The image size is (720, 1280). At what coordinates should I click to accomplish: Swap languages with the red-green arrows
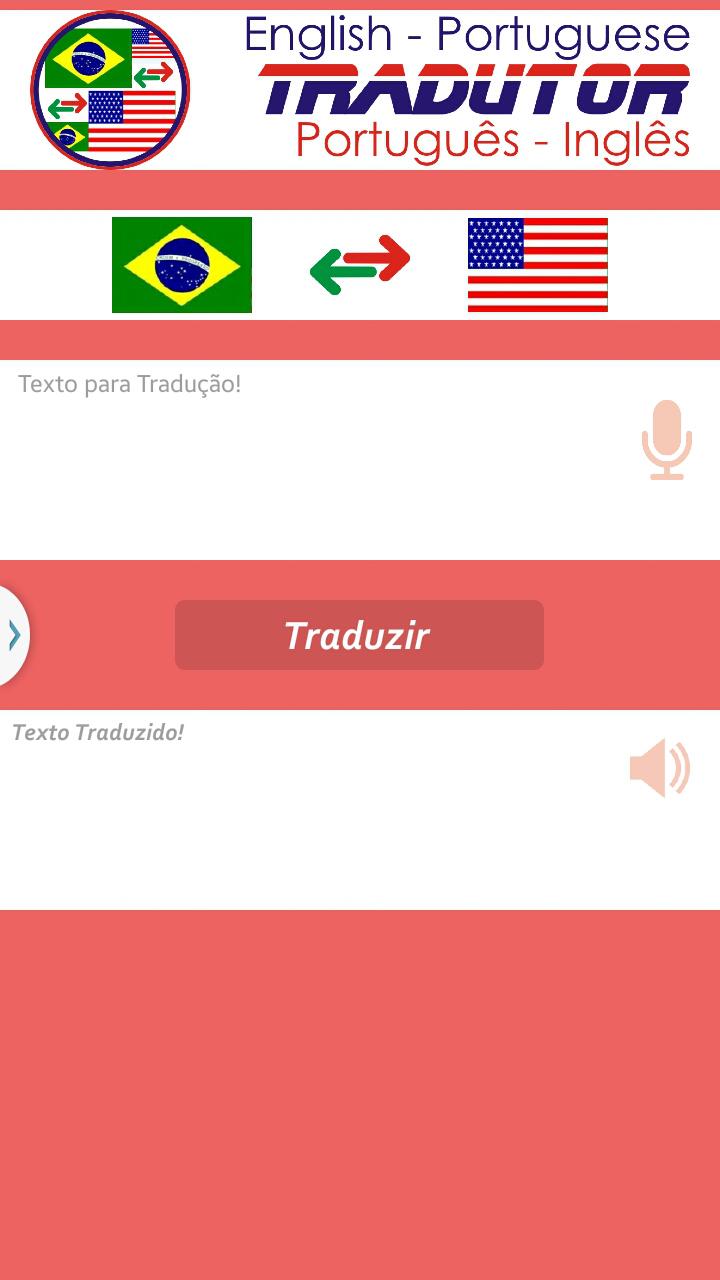click(x=360, y=265)
